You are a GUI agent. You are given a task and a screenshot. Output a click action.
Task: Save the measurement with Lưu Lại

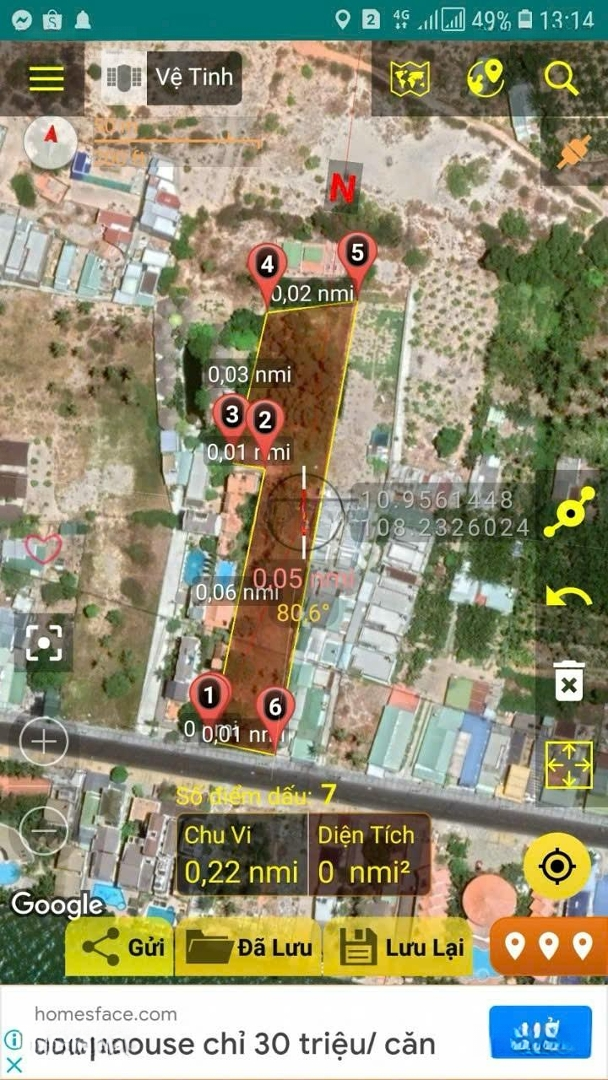click(x=398, y=947)
